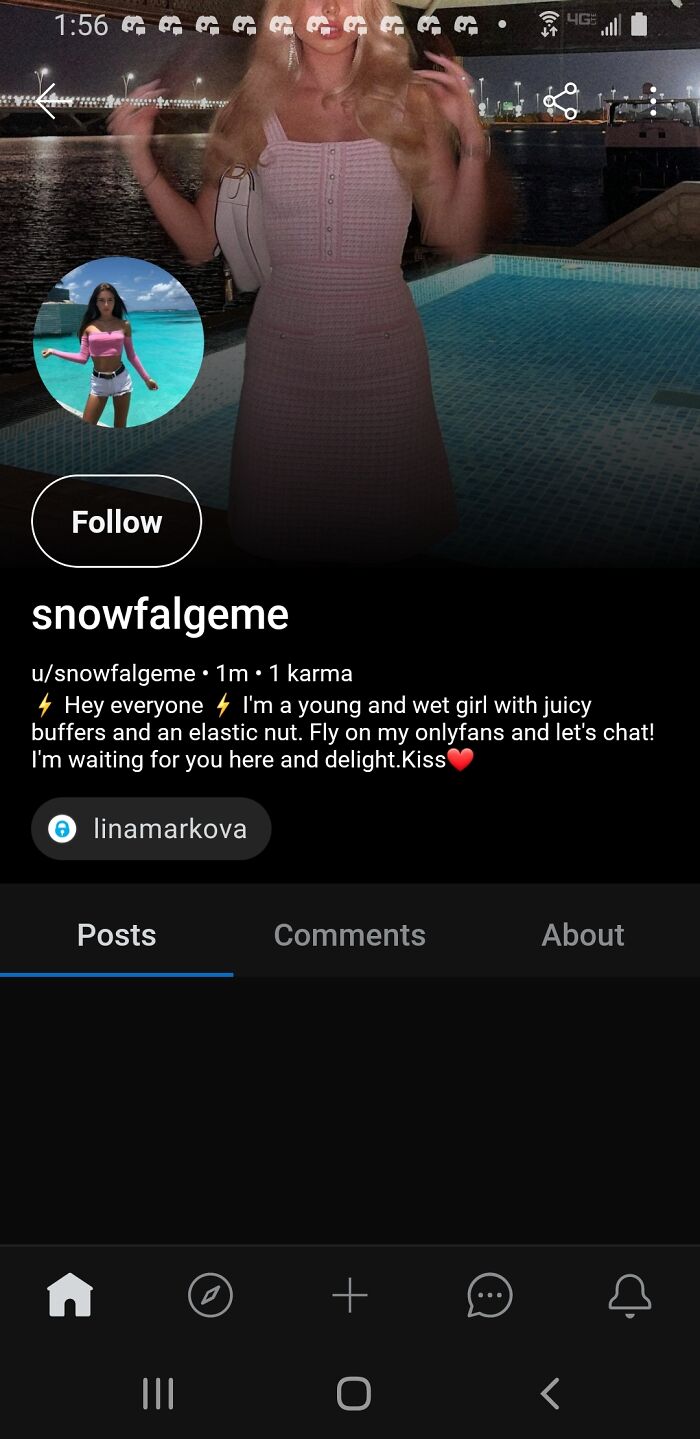Open the Discover compass tab
Viewport: 700px width, 1439px height.
(x=210, y=1295)
